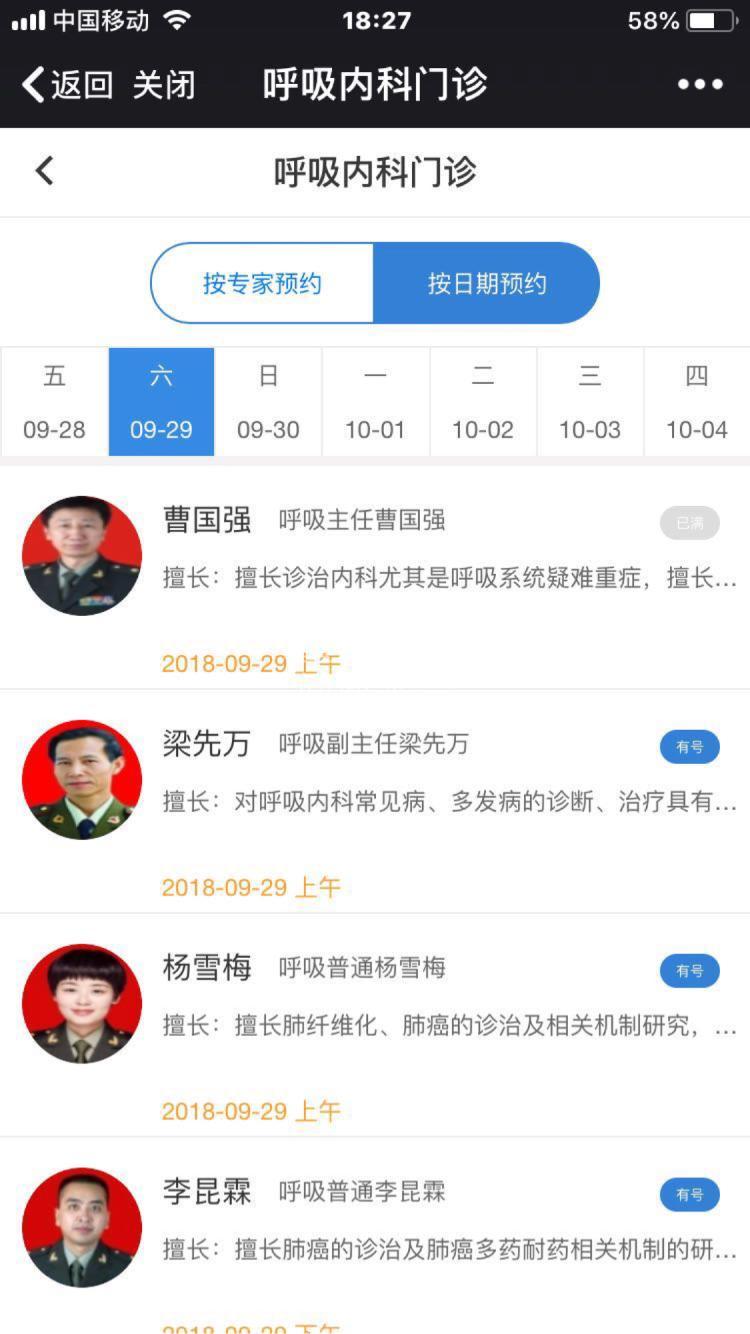Tap 有号 button for 李昆霖
750x1334 pixels.
pyautogui.click(x=689, y=1195)
